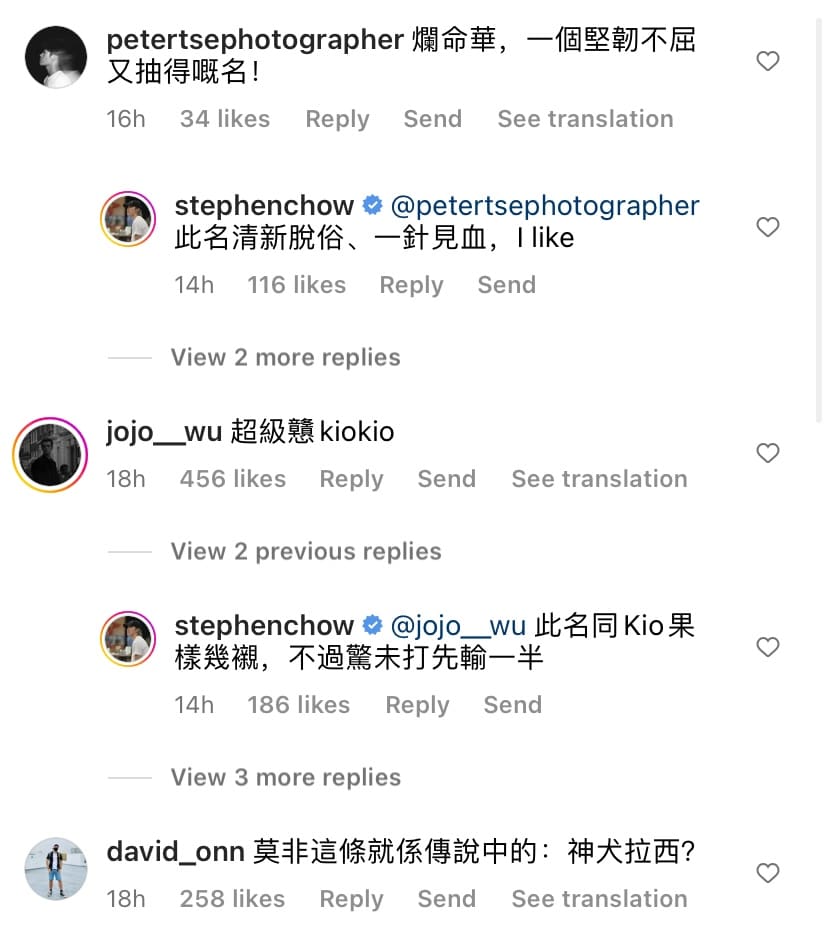Open the @jojo__wu mention link

point(458,626)
